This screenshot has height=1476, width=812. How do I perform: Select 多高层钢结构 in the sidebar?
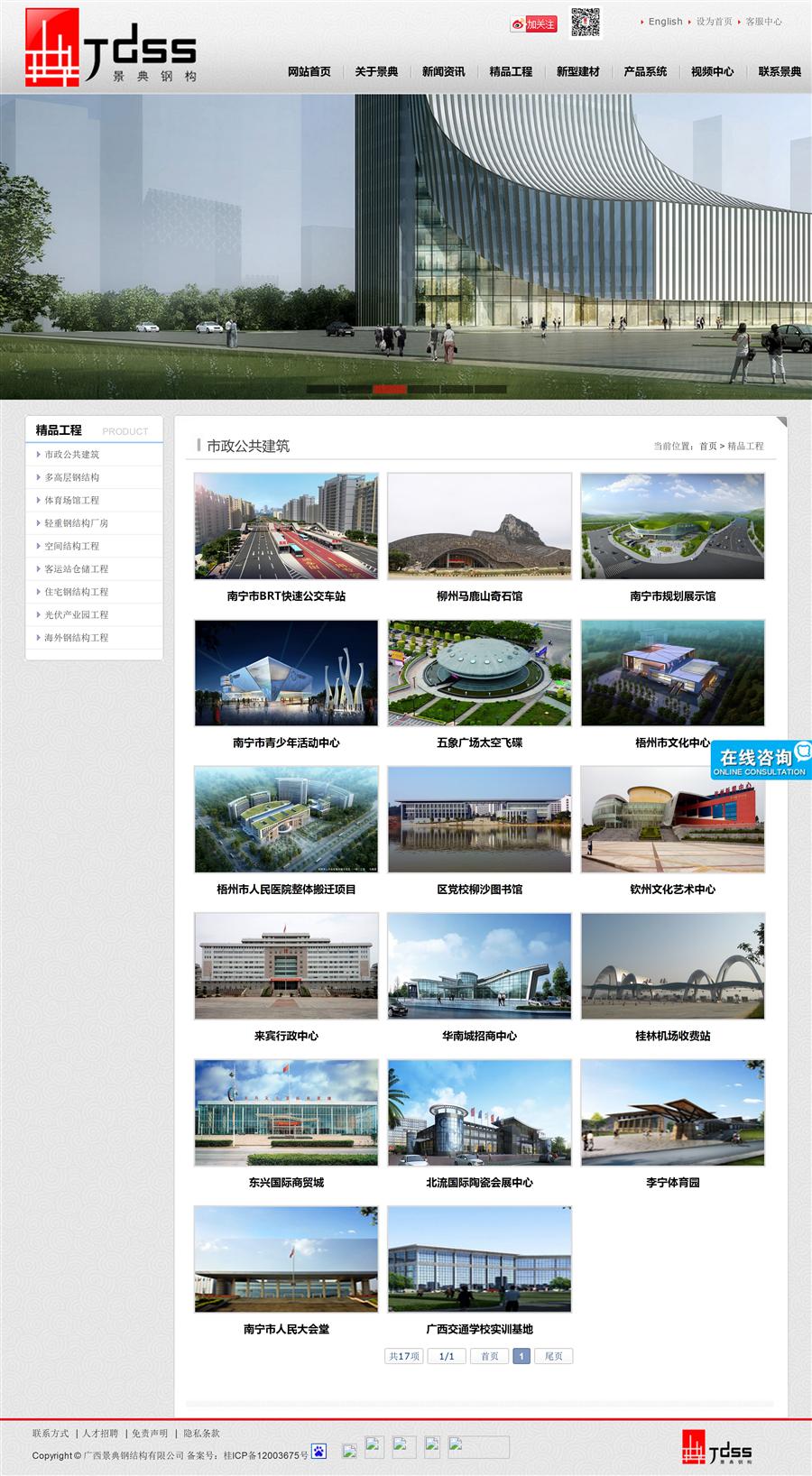72,477
